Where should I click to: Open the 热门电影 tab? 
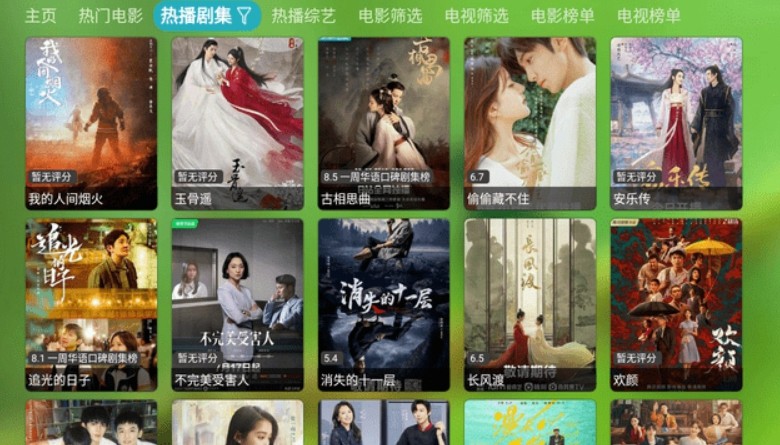(110, 16)
